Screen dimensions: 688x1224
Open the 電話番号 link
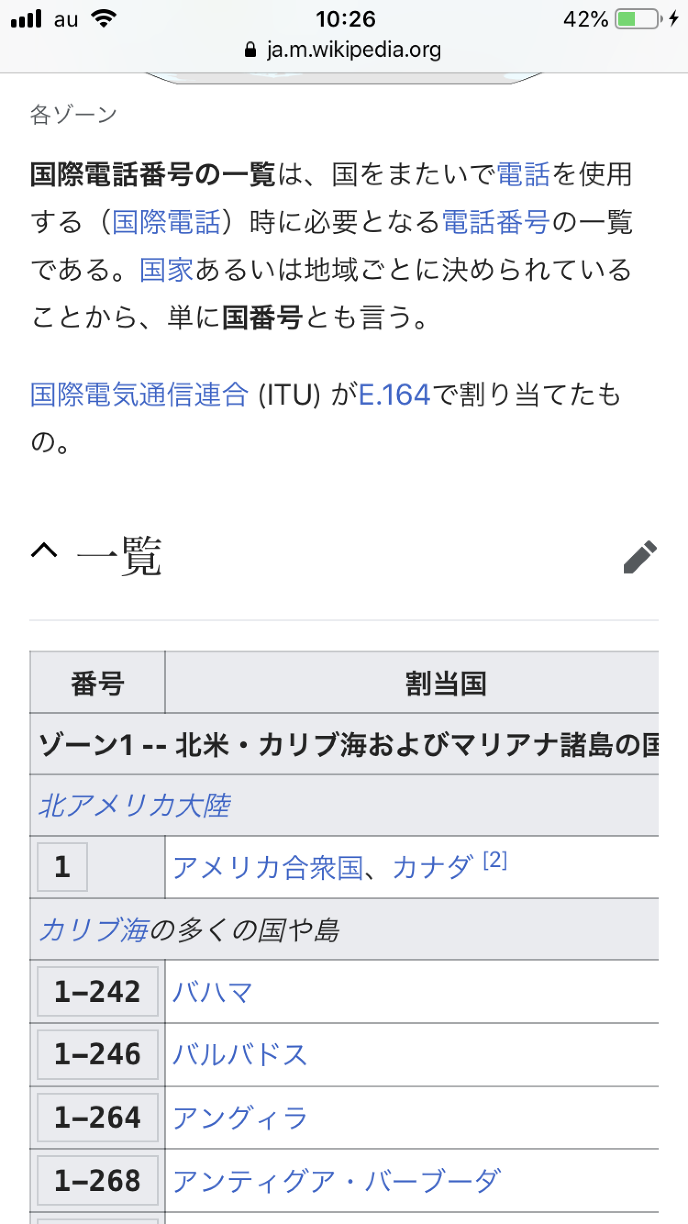[496, 222]
